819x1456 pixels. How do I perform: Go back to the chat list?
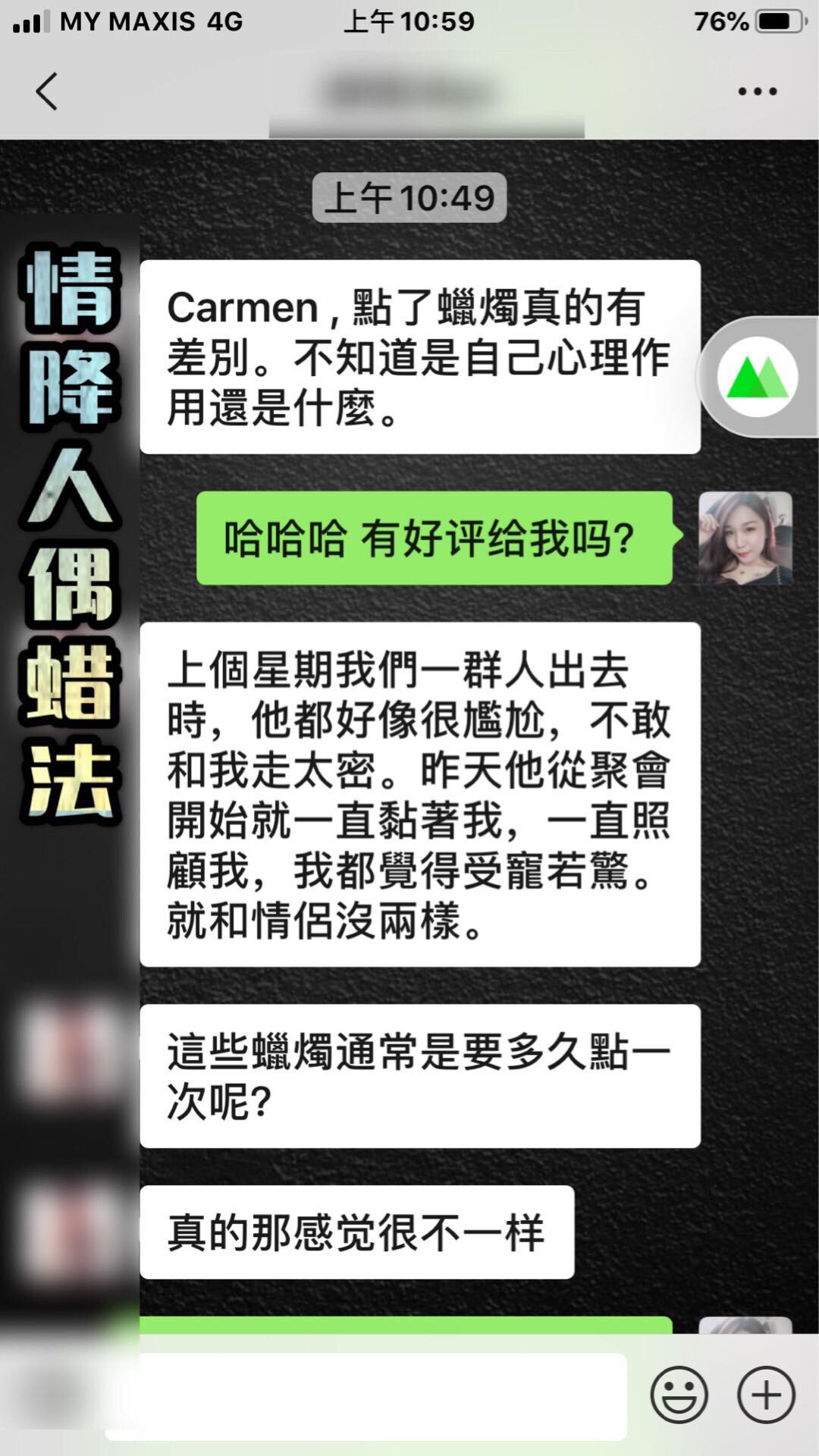click(x=47, y=92)
